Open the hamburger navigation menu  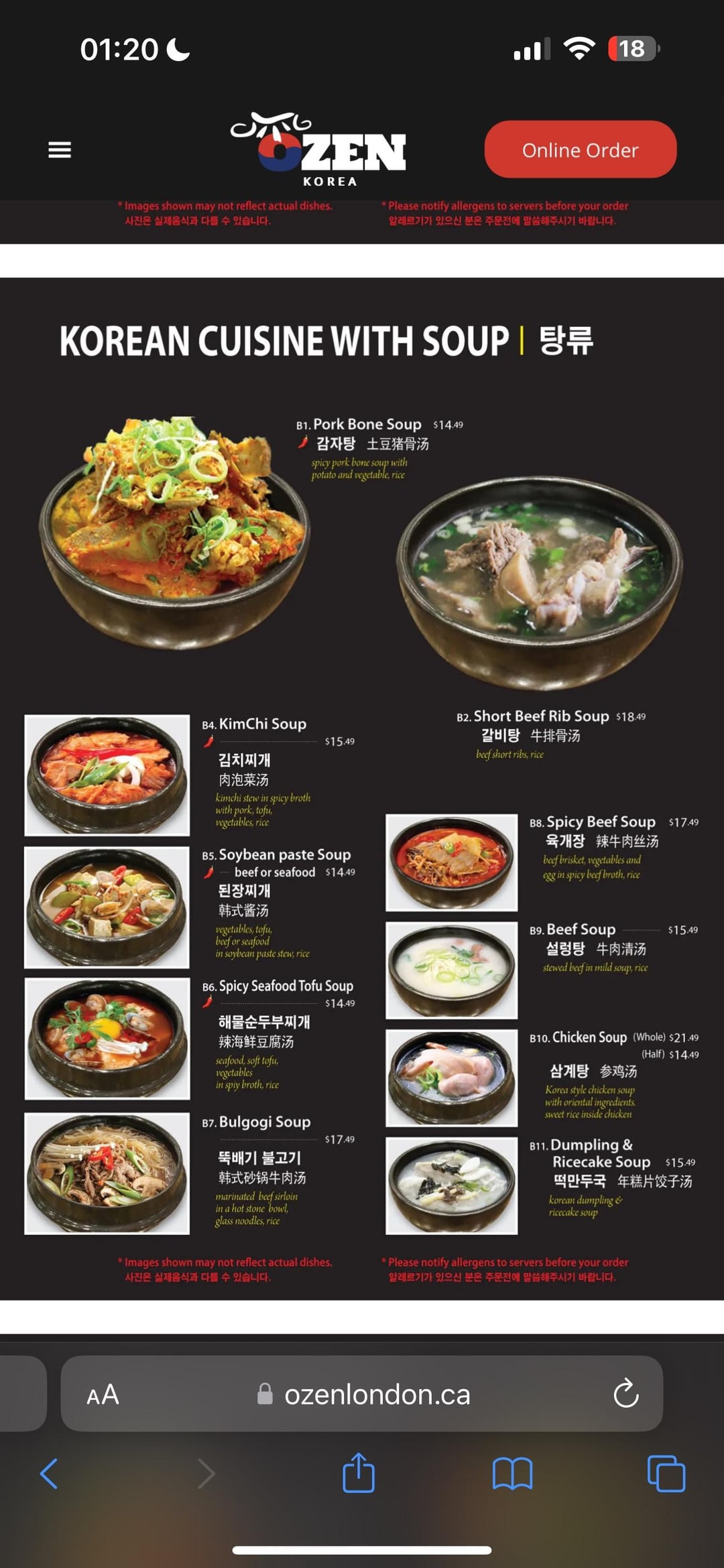click(60, 150)
